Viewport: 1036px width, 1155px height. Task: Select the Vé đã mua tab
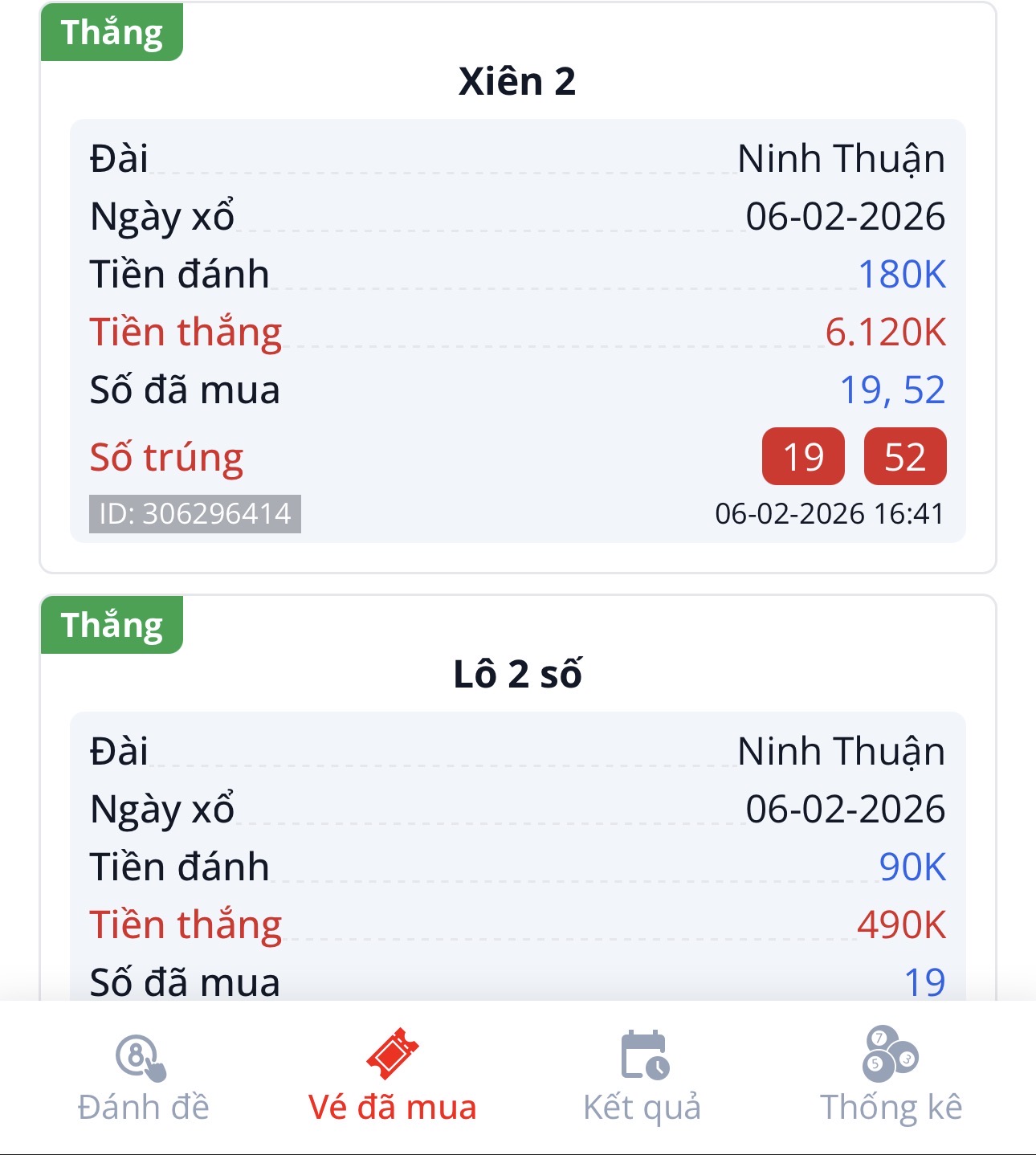(x=392, y=1076)
